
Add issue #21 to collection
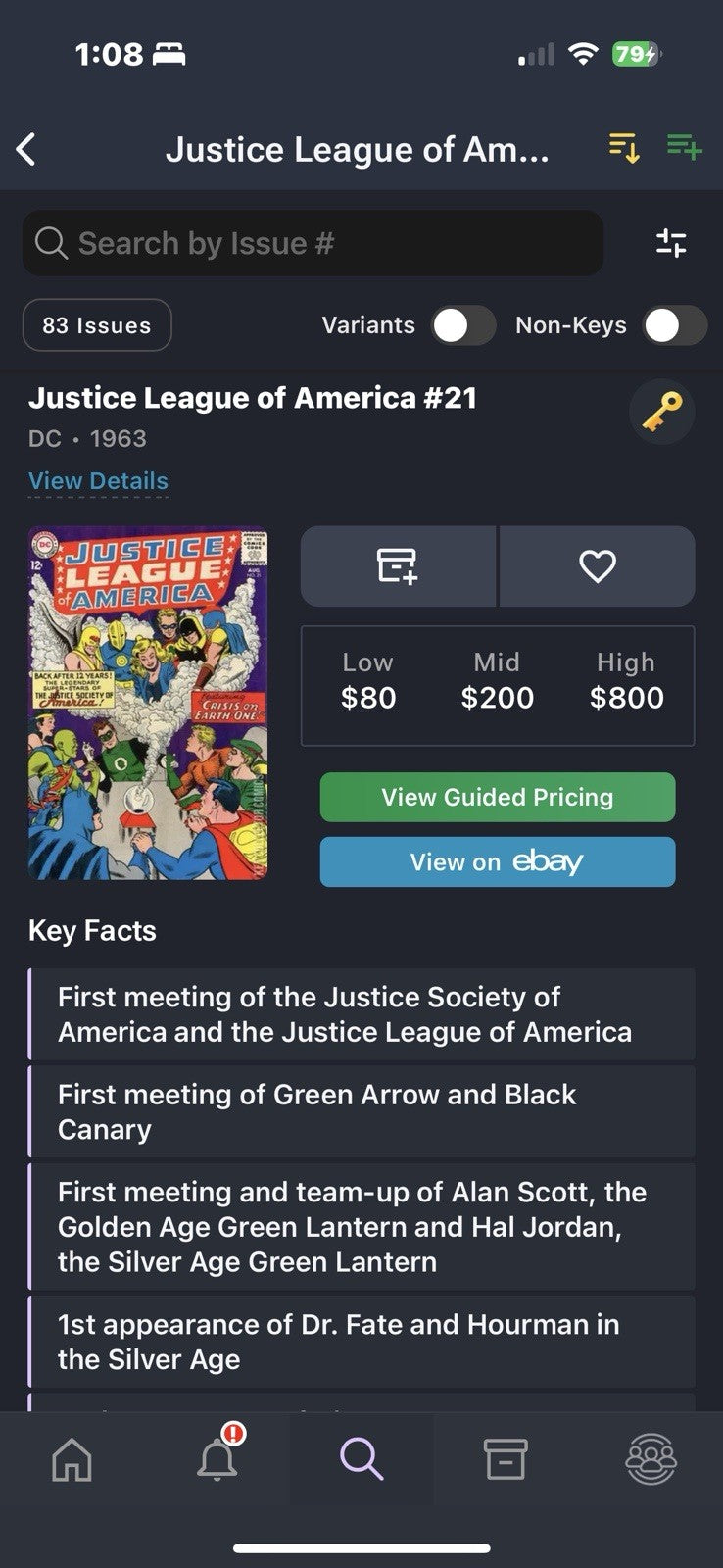pyautogui.click(x=398, y=566)
